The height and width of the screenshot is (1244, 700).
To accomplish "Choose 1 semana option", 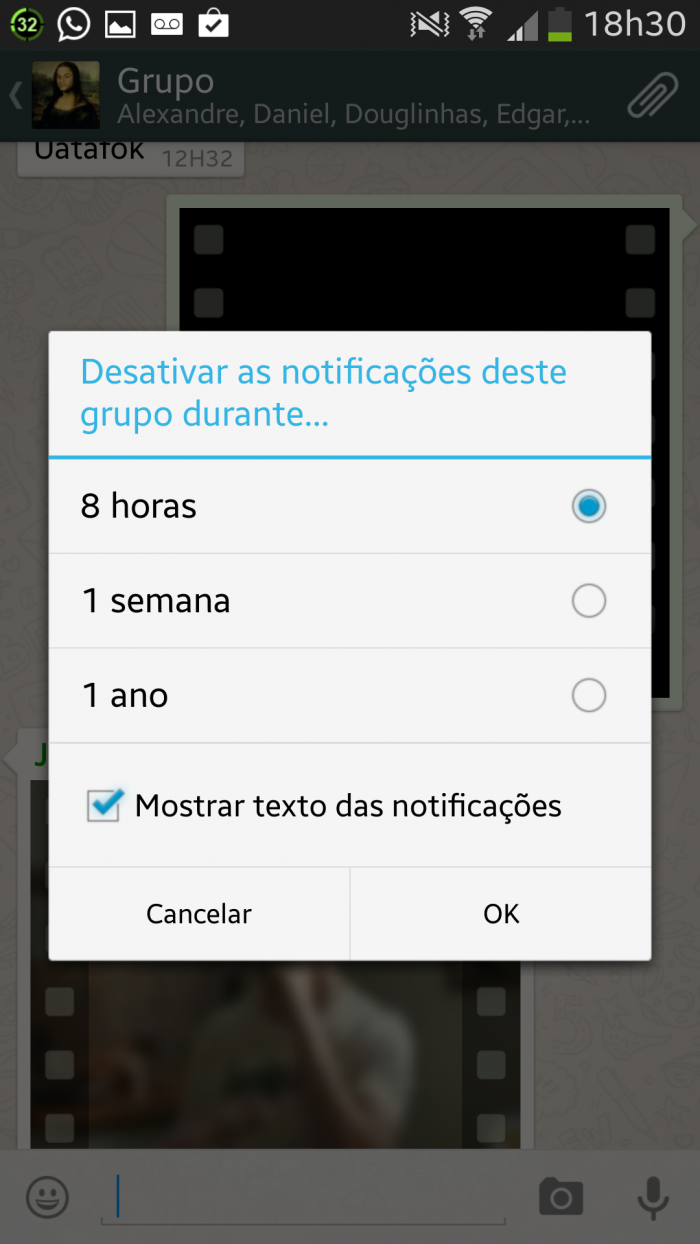I will pyautogui.click(x=350, y=601).
